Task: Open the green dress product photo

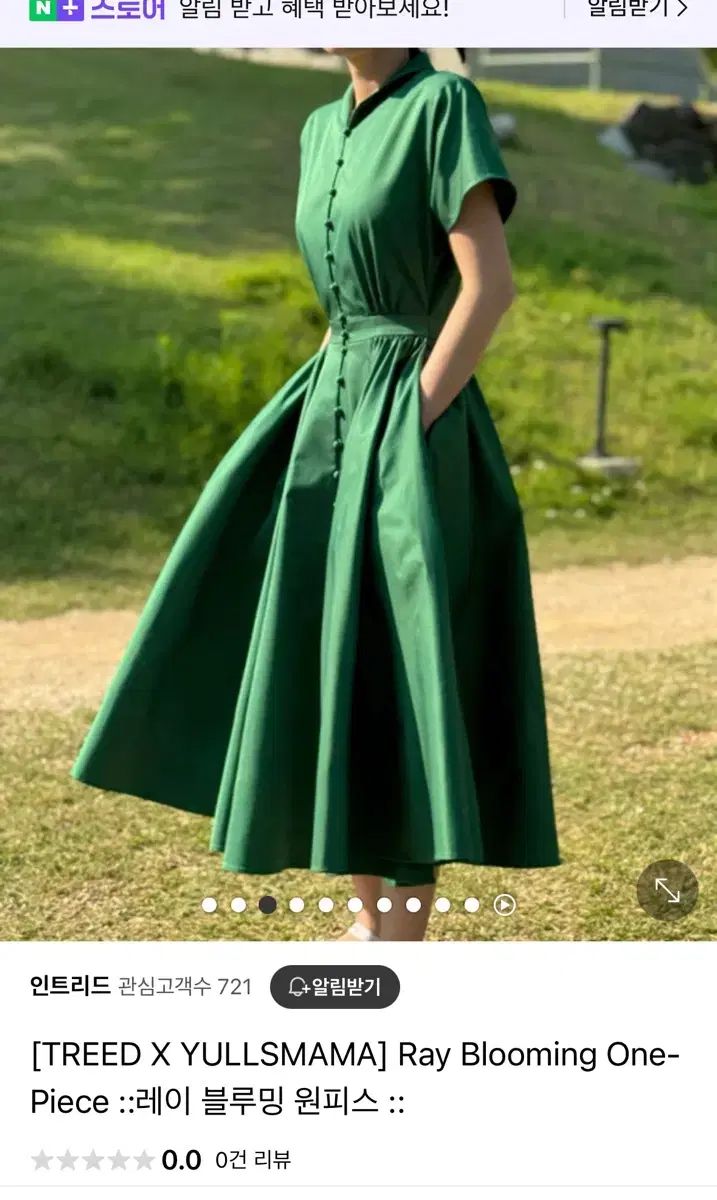Action: click(358, 480)
